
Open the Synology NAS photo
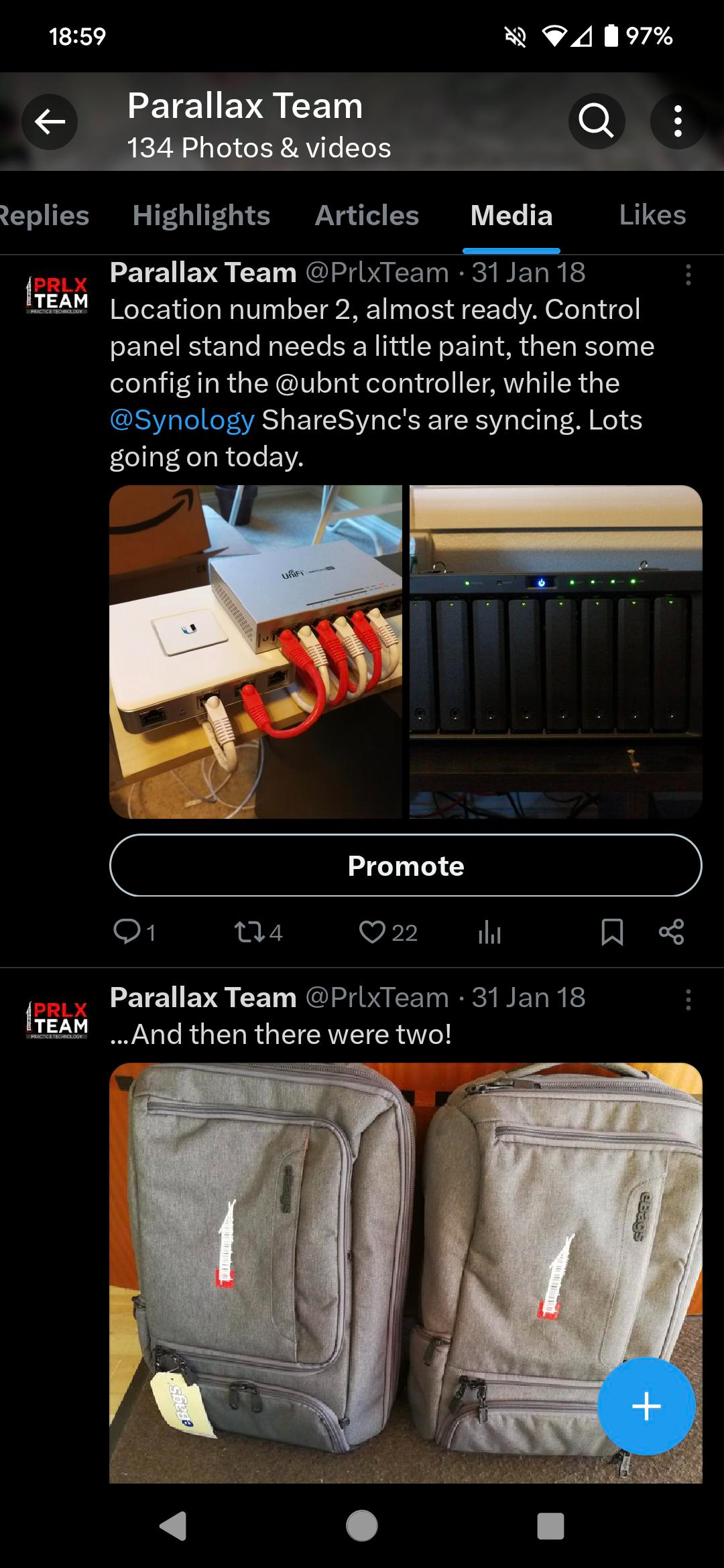[x=556, y=651]
